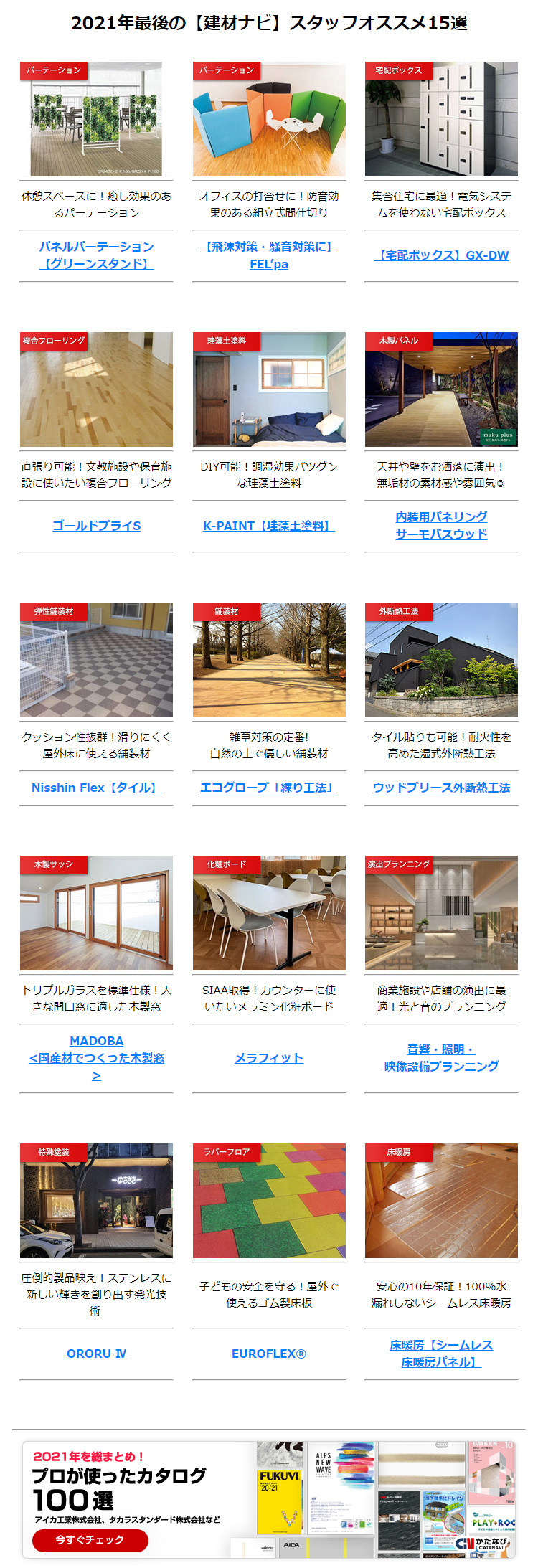This screenshot has width=538, height=1568.
Task: Open the Nisshin Flex【タイル】 link
Action: 96,788
